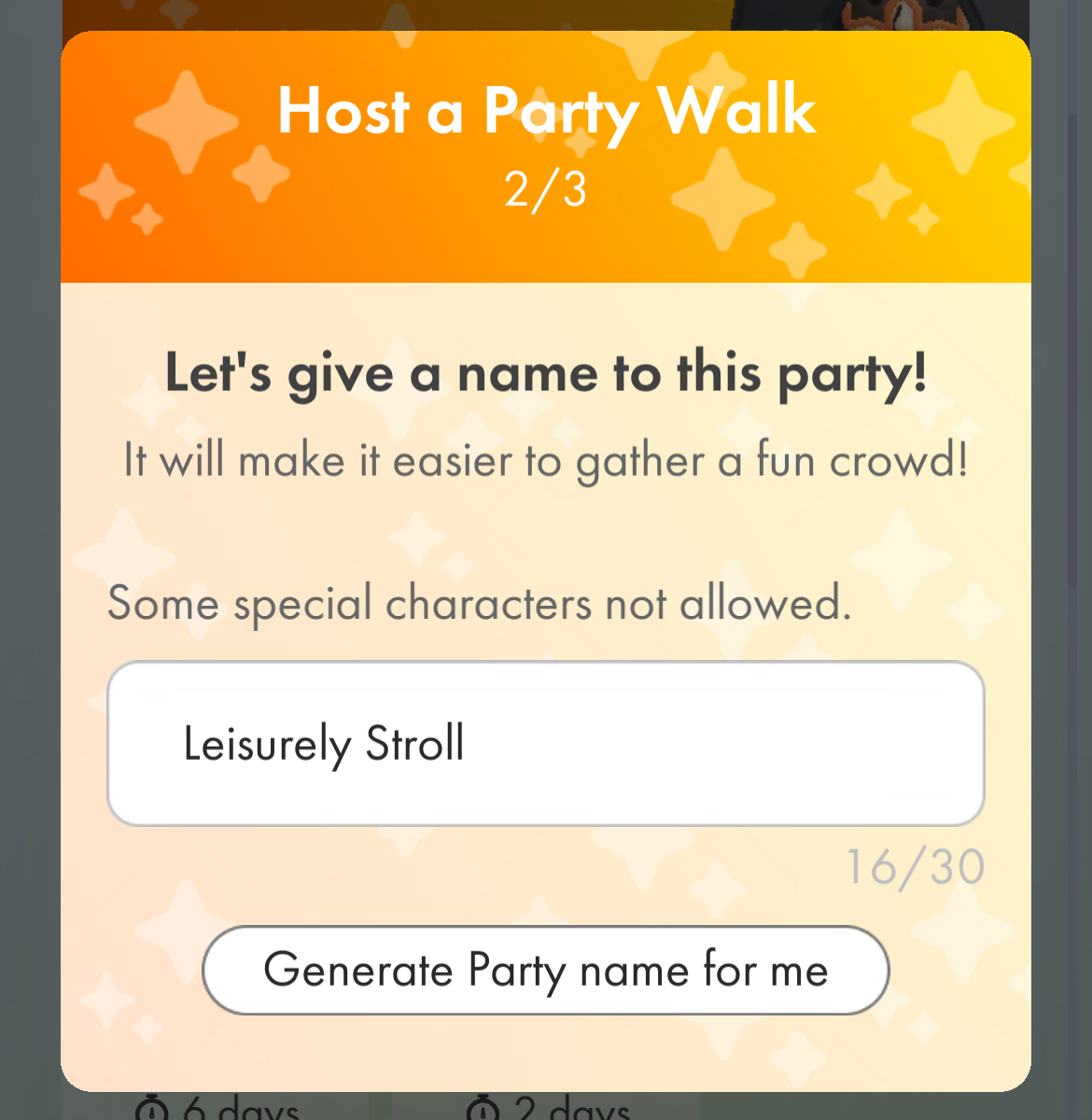Tap Generate Party name for me
The width and height of the screenshot is (1092, 1120).
(545, 970)
